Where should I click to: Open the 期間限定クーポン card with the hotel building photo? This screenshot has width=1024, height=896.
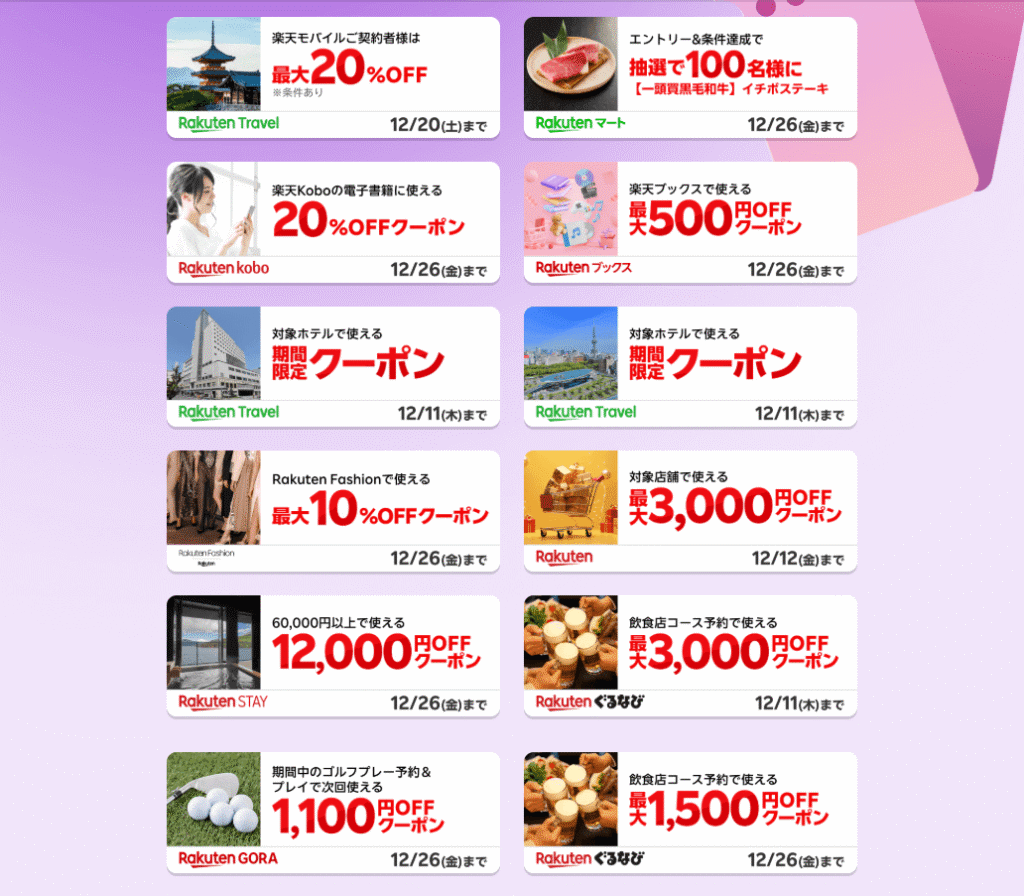coord(333,366)
